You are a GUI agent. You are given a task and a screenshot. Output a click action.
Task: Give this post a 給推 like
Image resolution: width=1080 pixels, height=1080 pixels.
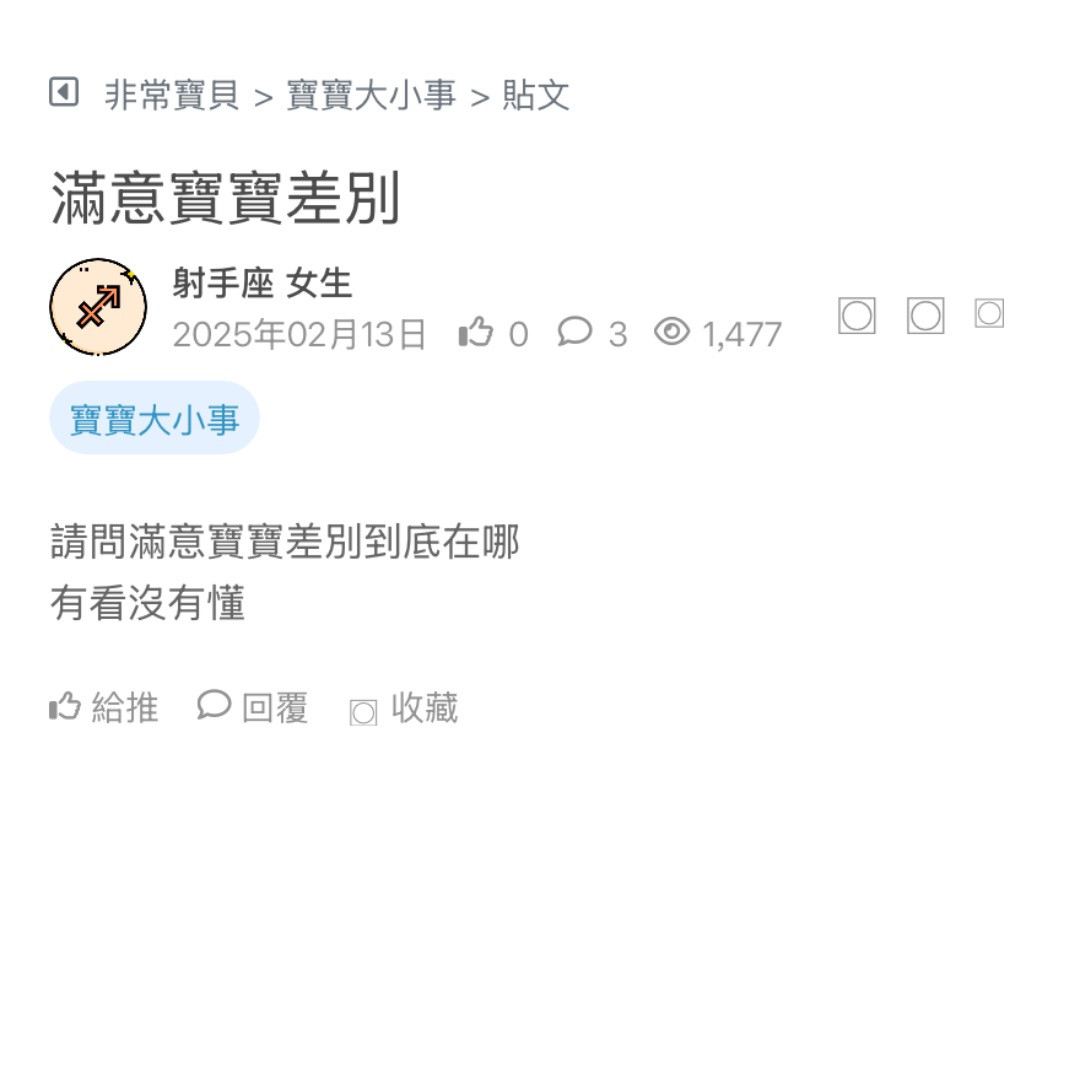tap(104, 708)
